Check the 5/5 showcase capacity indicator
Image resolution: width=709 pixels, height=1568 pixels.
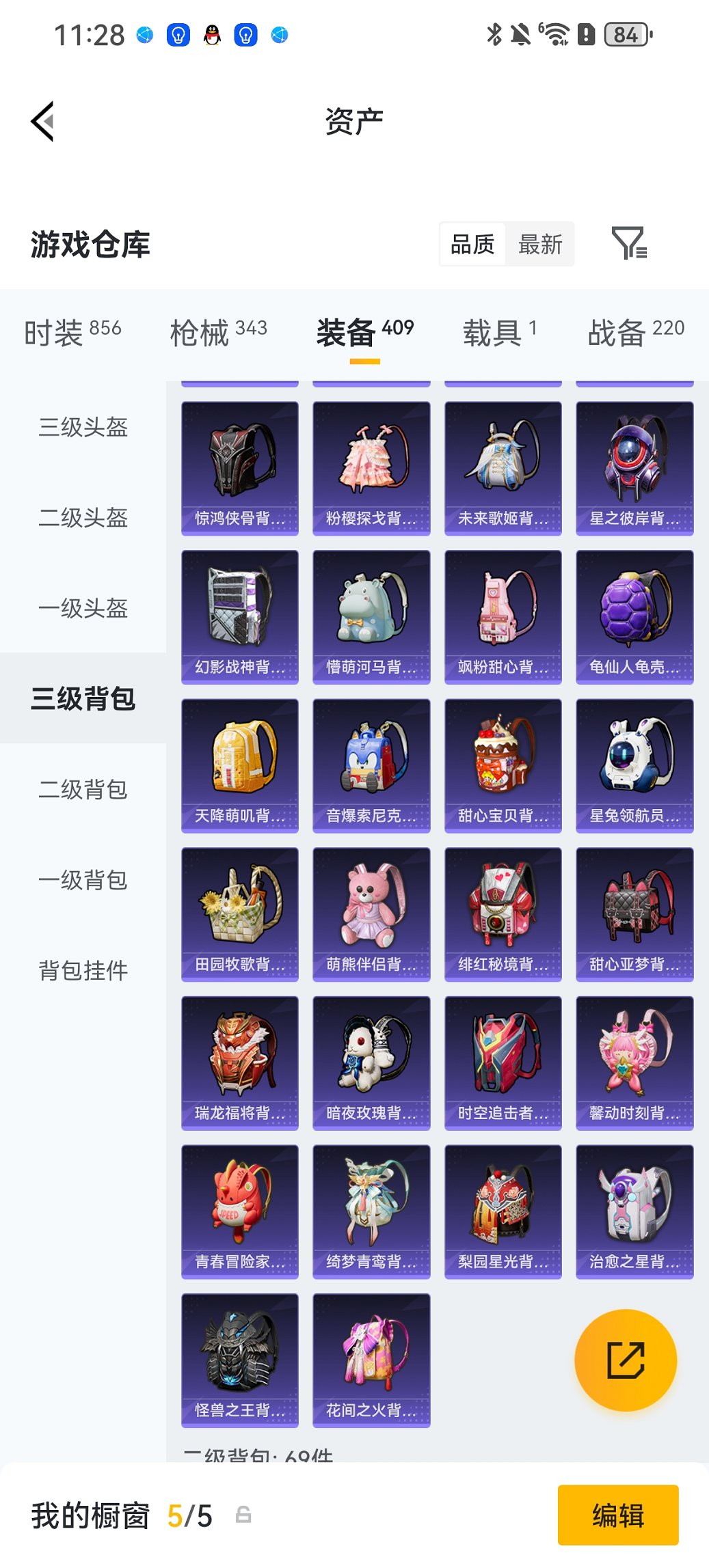(x=190, y=1517)
